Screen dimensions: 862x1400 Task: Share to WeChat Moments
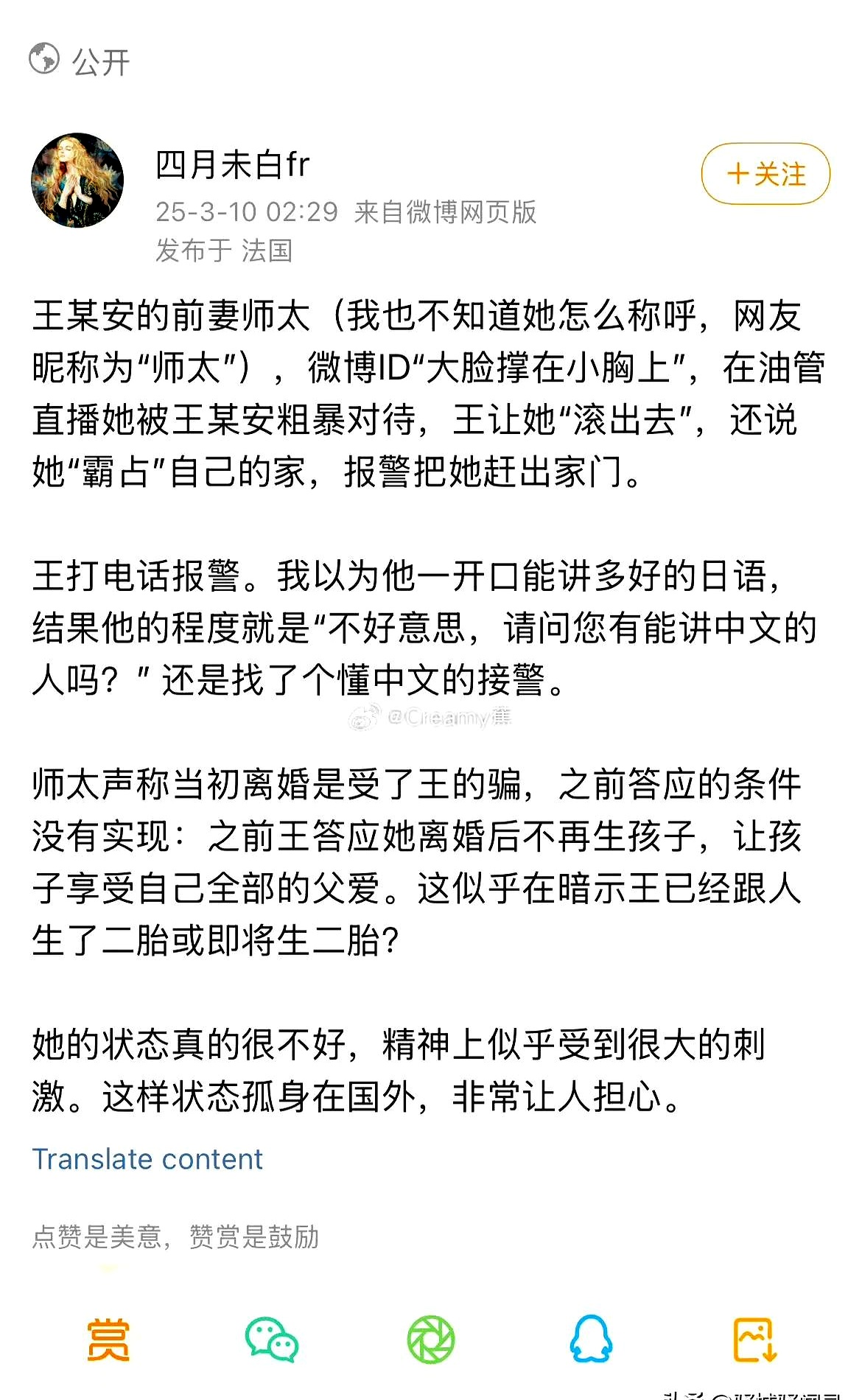[x=431, y=1340]
